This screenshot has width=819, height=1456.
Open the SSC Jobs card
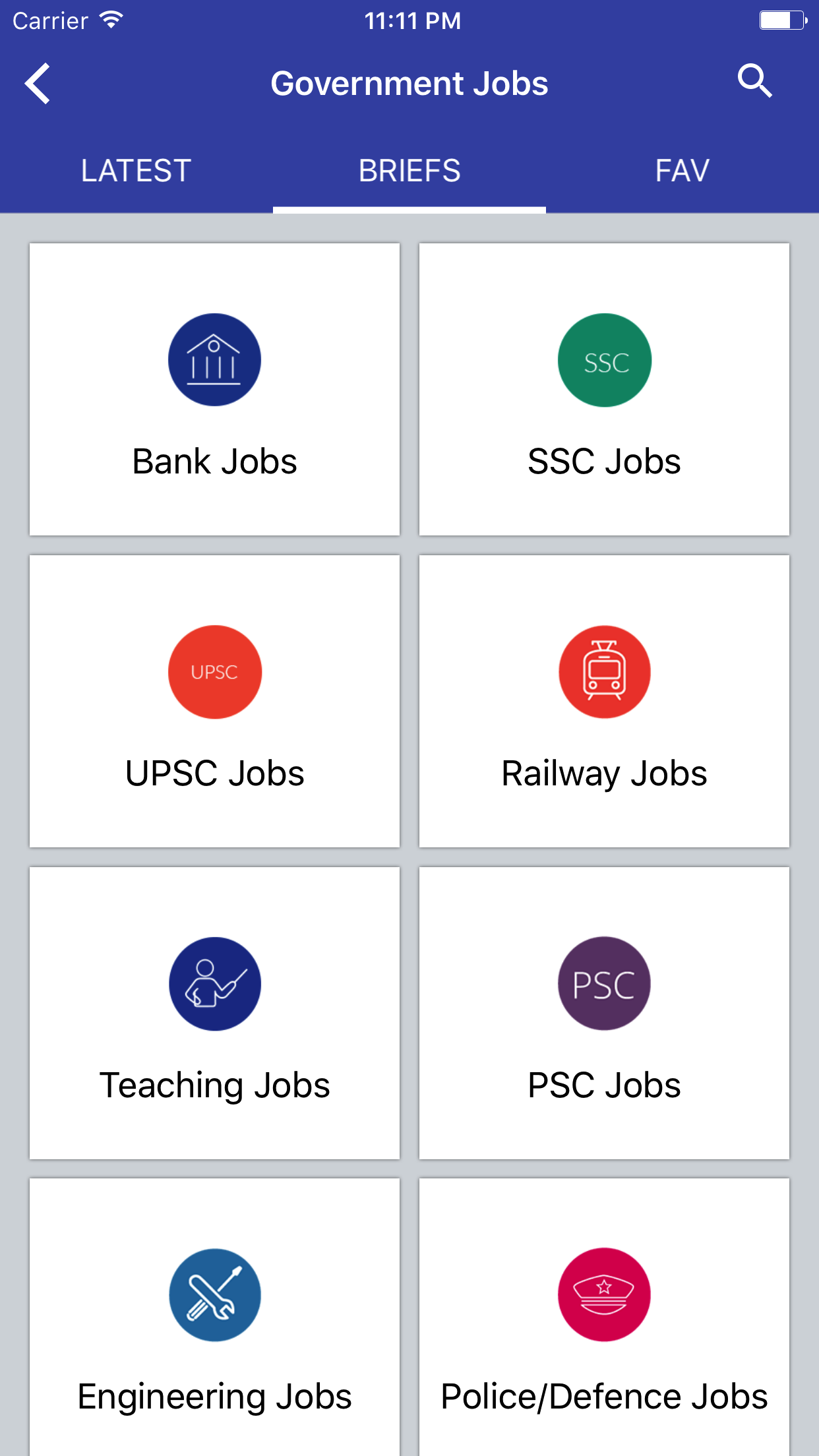pyautogui.click(x=605, y=388)
